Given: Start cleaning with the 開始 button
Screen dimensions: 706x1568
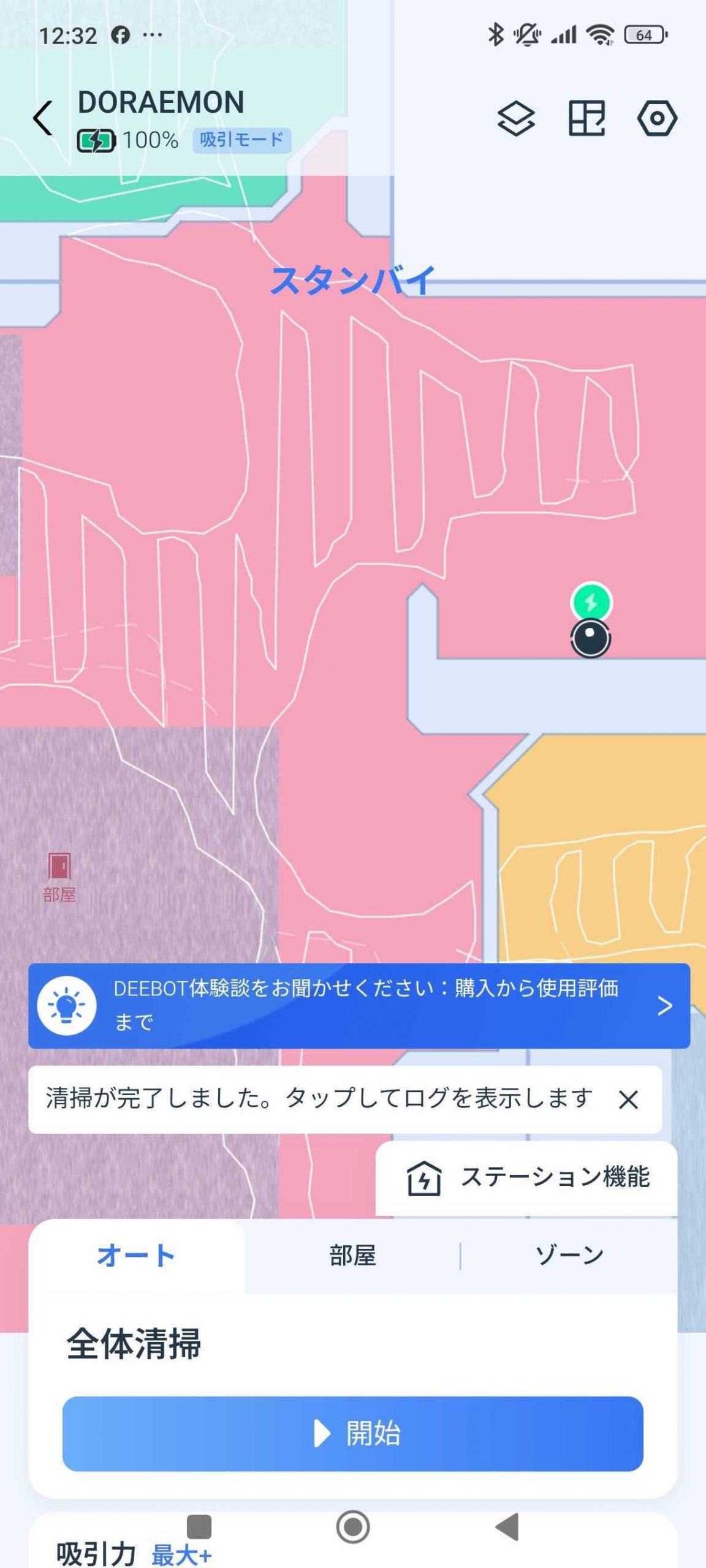Looking at the screenshot, I should (353, 1433).
